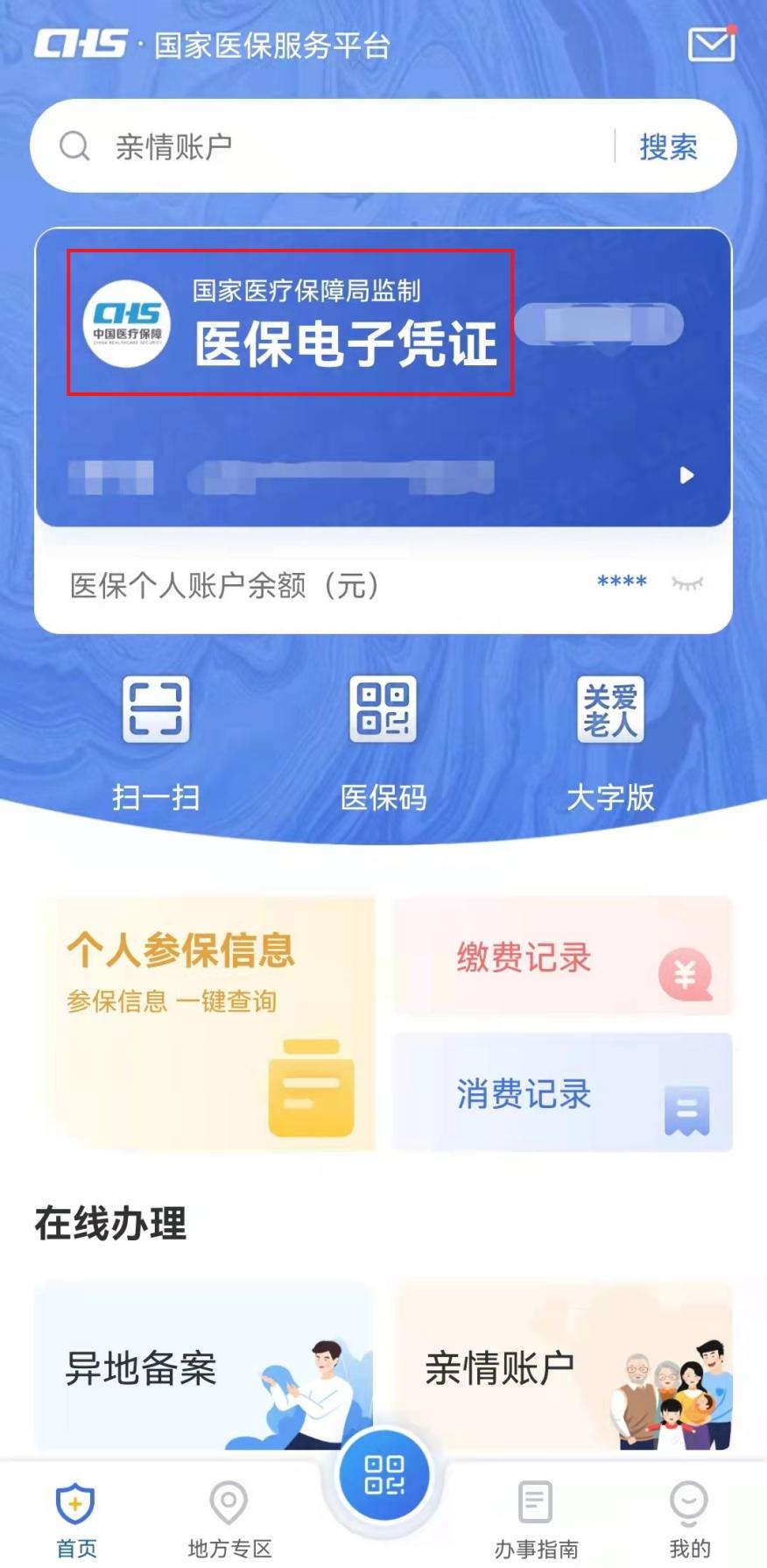This screenshot has width=767, height=1568.
Task: Open the 医保电子凭证 card
Action: click(383, 378)
